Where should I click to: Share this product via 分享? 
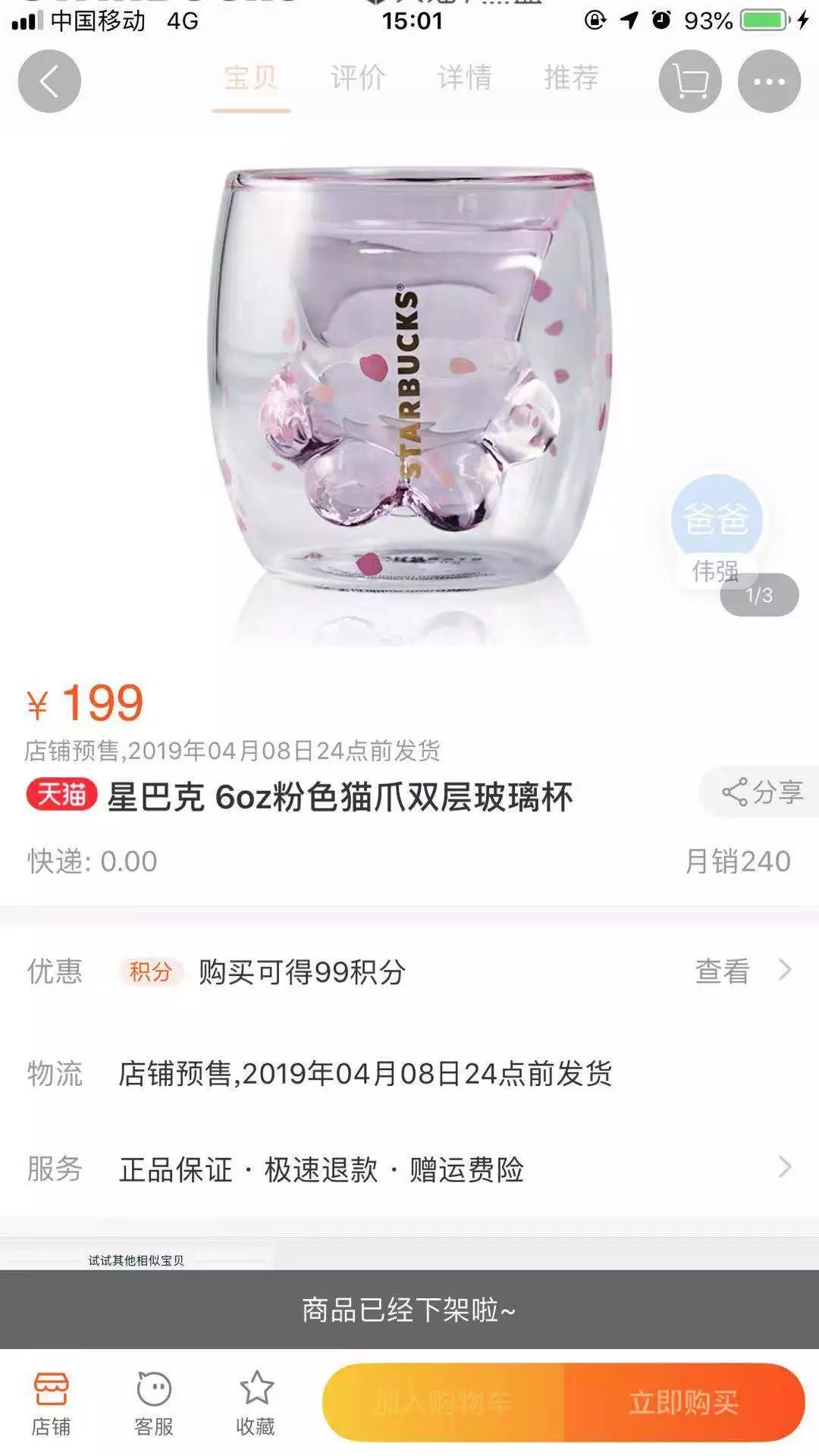[x=761, y=792]
